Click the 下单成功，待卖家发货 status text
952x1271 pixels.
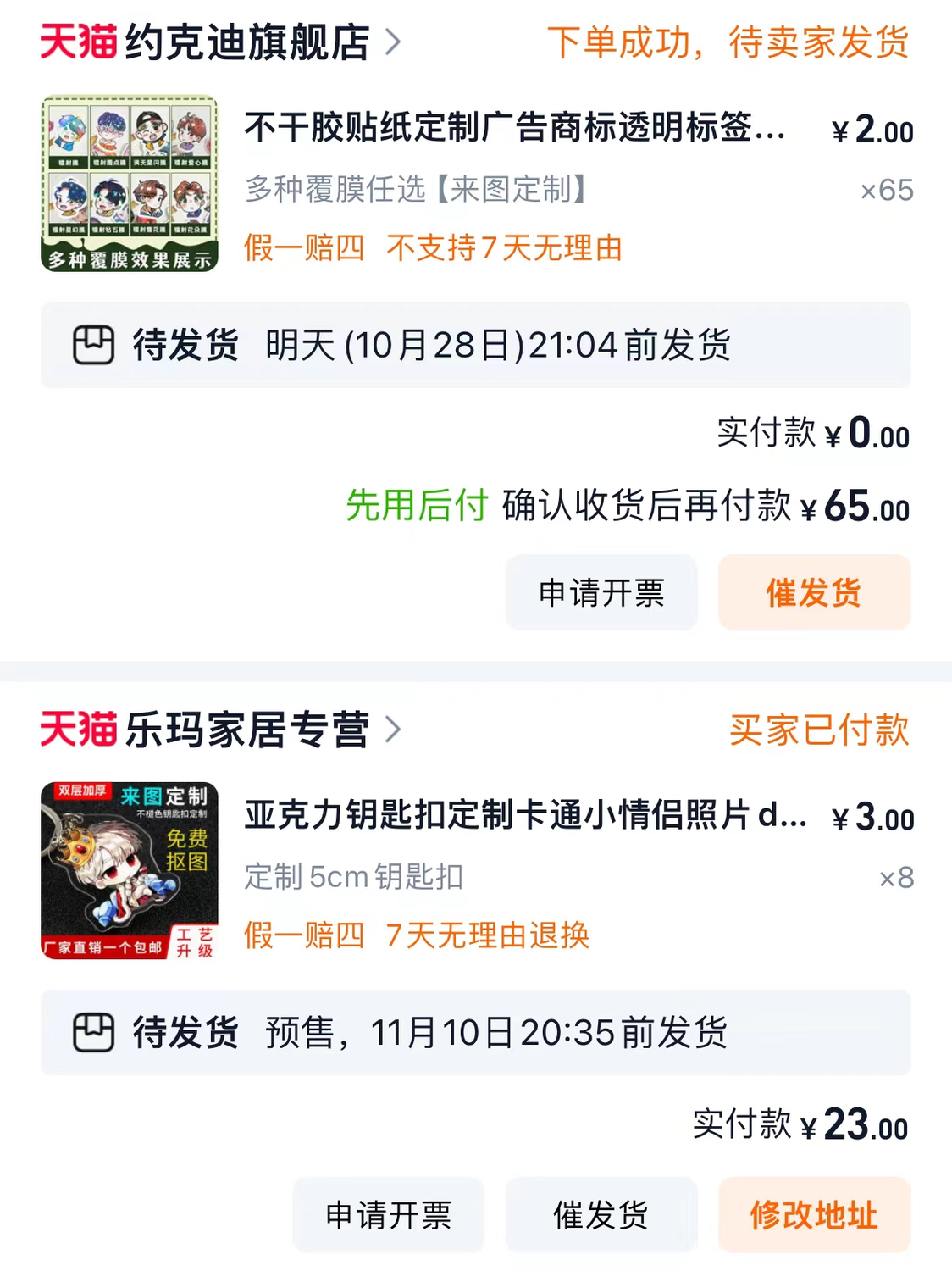click(x=730, y=42)
